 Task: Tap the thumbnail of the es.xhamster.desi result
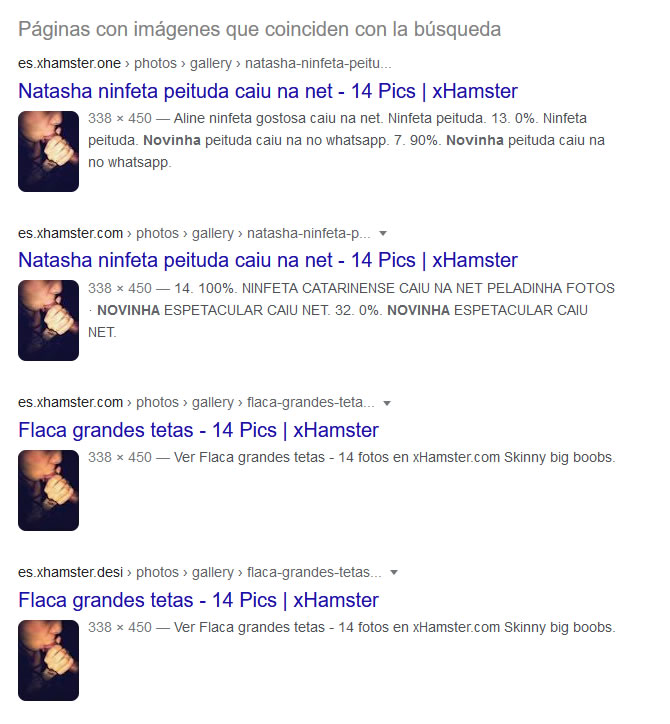[x=48, y=660]
